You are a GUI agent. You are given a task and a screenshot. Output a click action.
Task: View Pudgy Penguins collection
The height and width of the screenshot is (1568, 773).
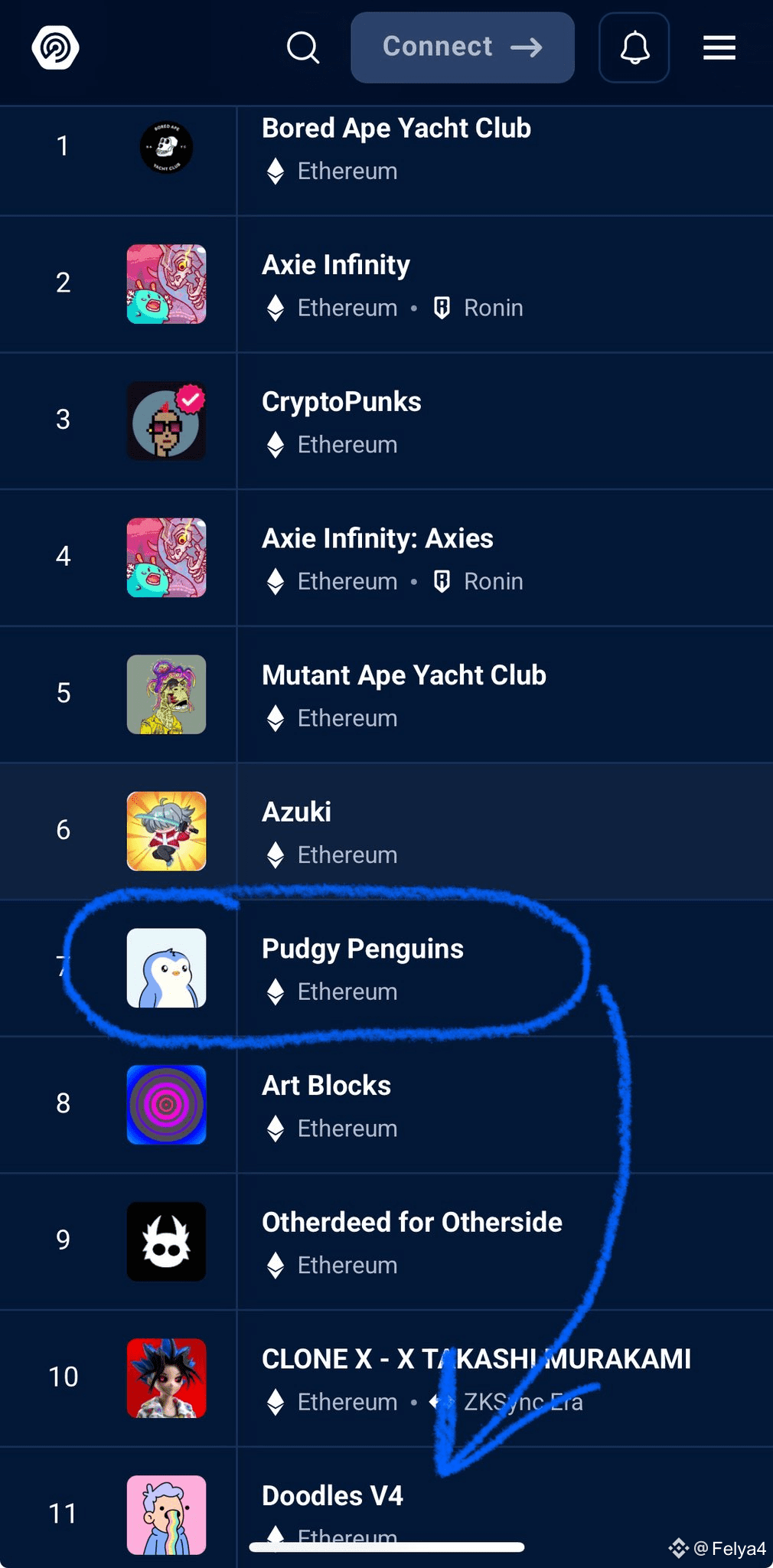pyautogui.click(x=362, y=949)
